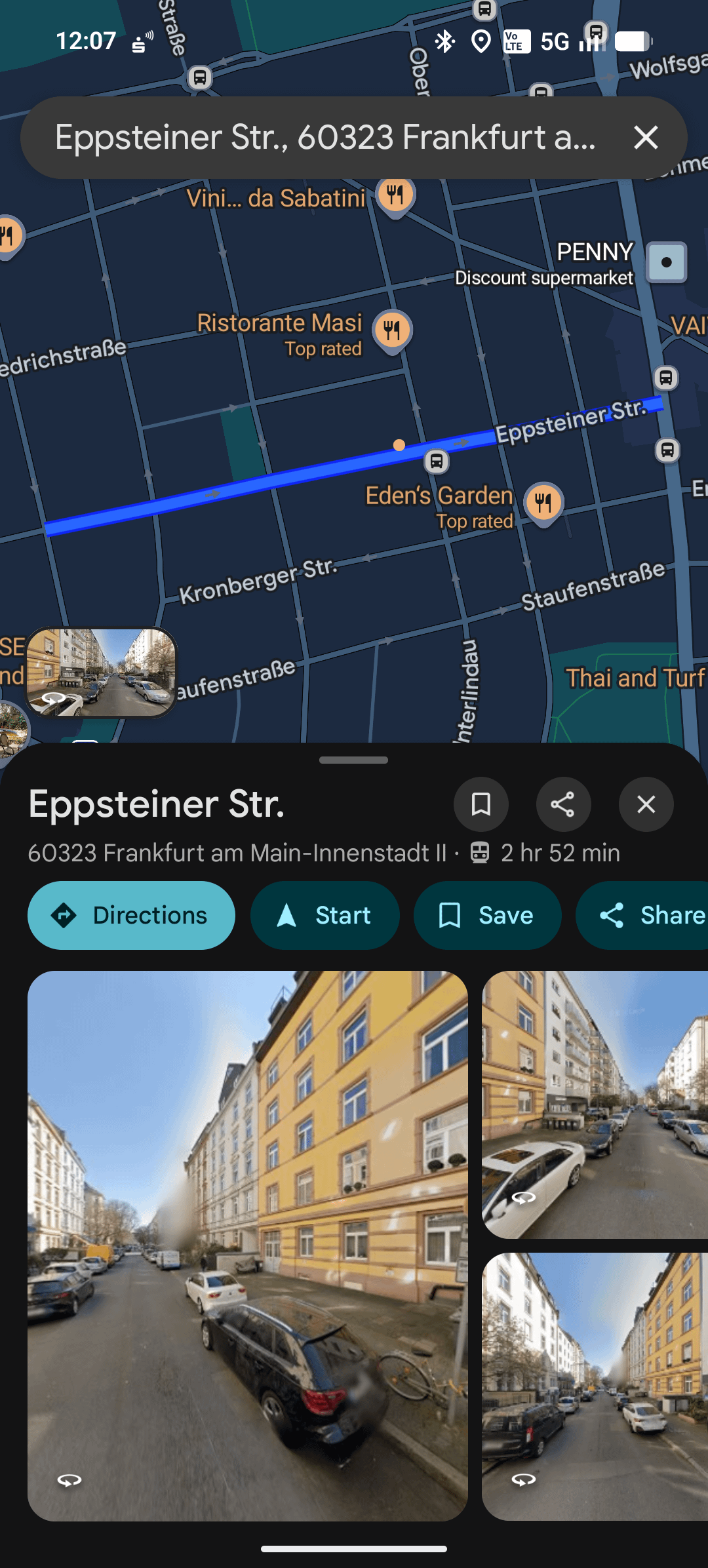Select PENNY discount supermarket marker
This screenshot has width=708, height=1568.
click(x=666, y=262)
